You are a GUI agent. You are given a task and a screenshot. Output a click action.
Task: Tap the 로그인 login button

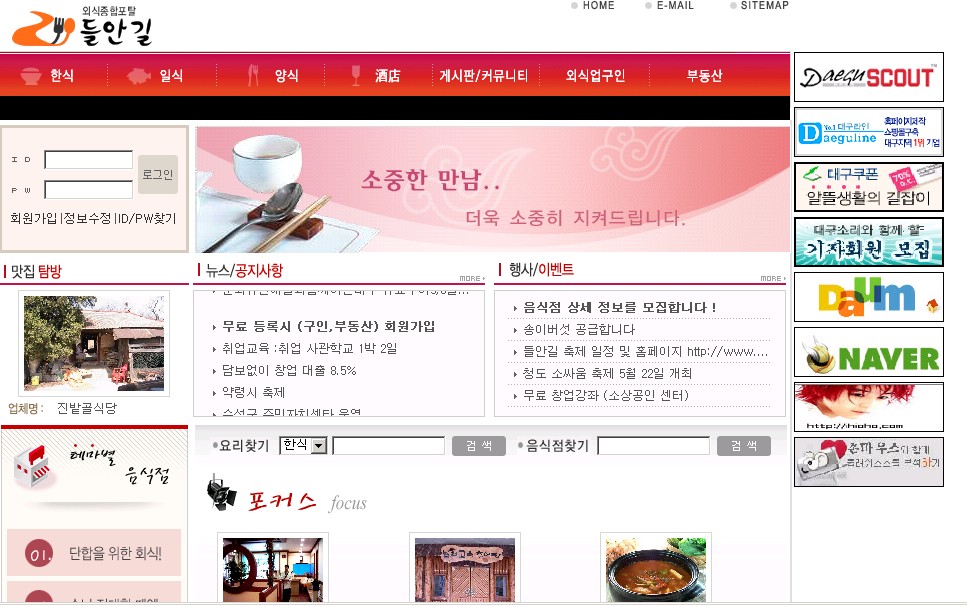pos(157,174)
